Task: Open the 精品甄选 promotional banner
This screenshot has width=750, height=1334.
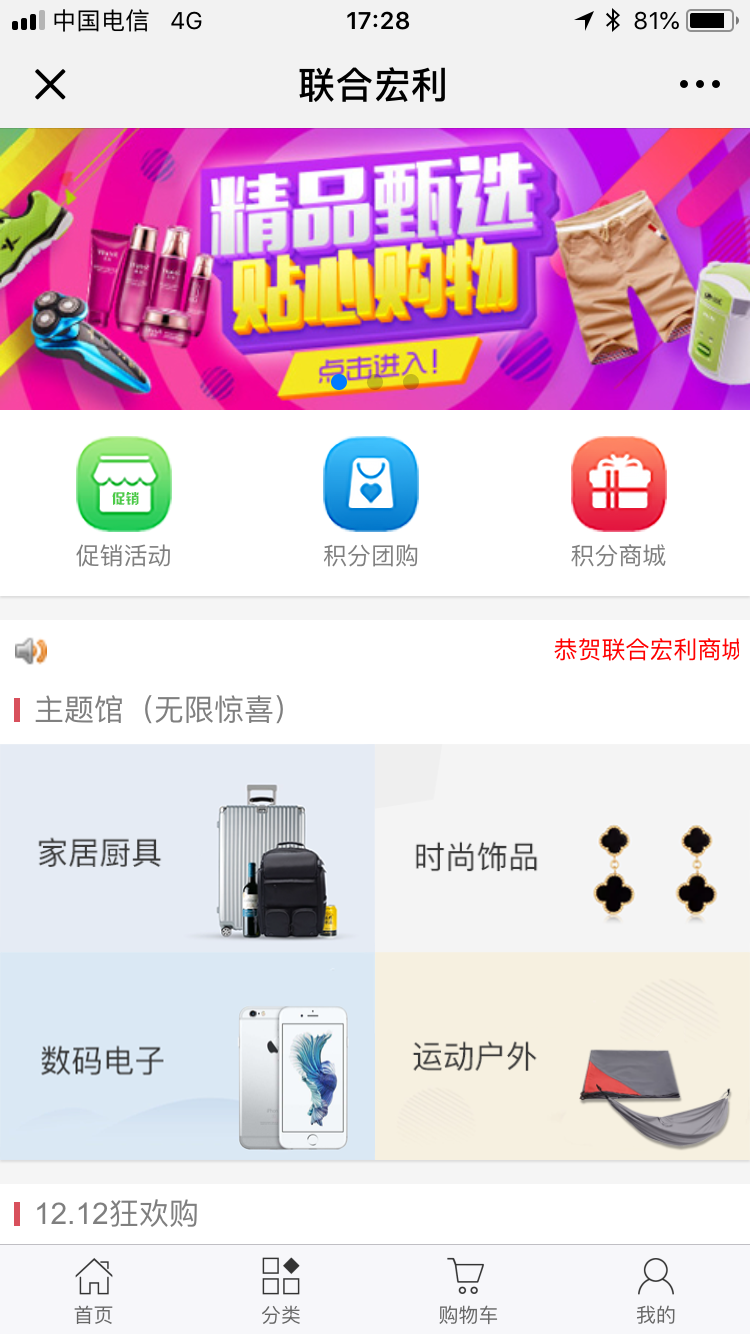Action: 375,268
